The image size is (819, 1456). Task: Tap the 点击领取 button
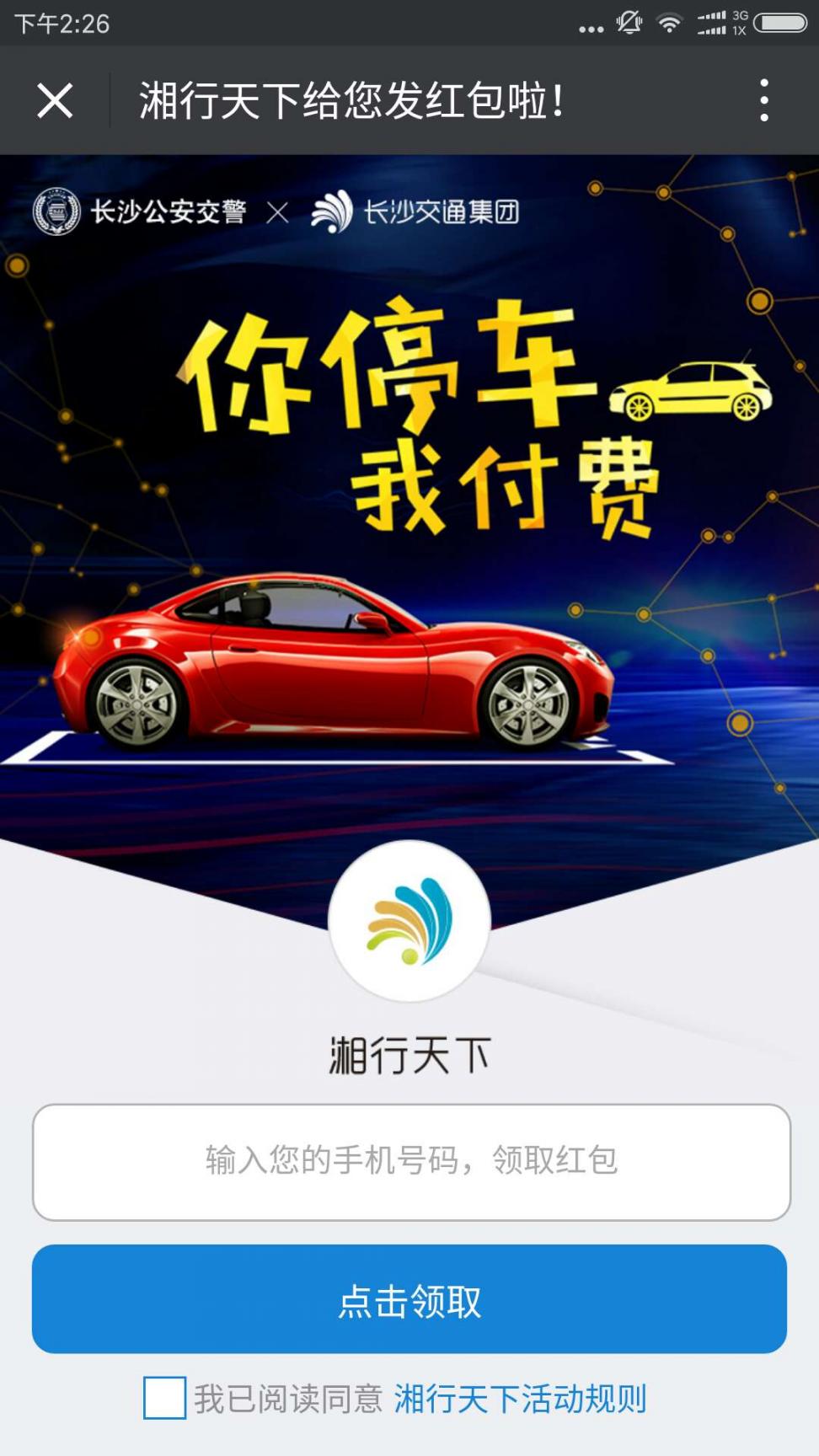pyautogui.click(x=409, y=1299)
